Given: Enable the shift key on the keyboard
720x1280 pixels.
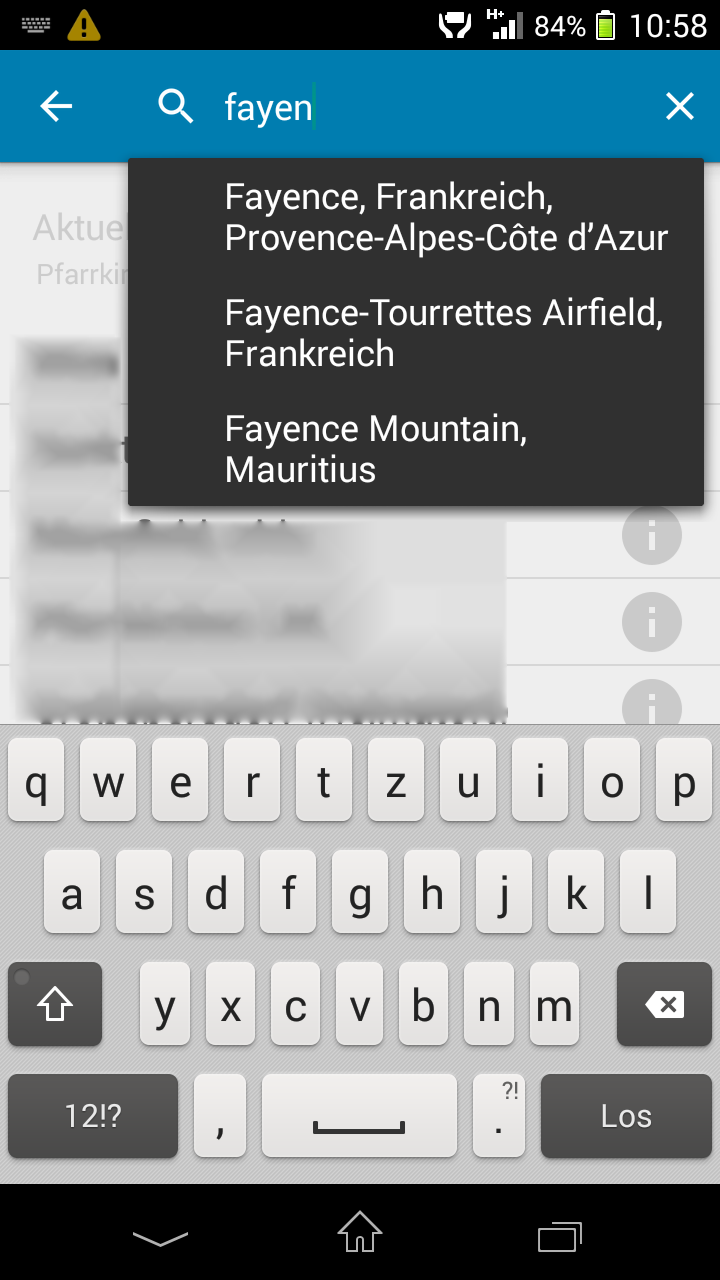Looking at the screenshot, I should pos(55,1004).
